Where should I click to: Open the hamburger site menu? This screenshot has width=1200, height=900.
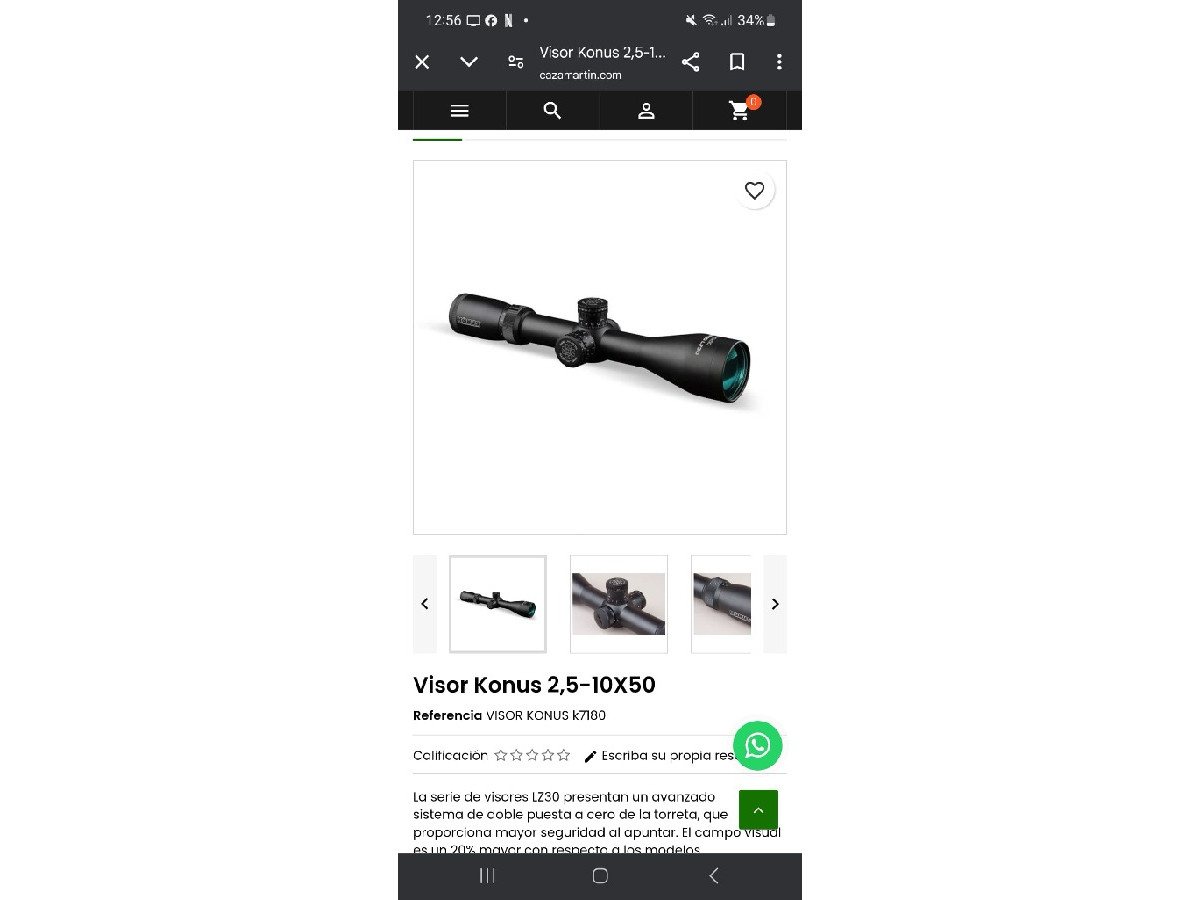[x=460, y=111]
